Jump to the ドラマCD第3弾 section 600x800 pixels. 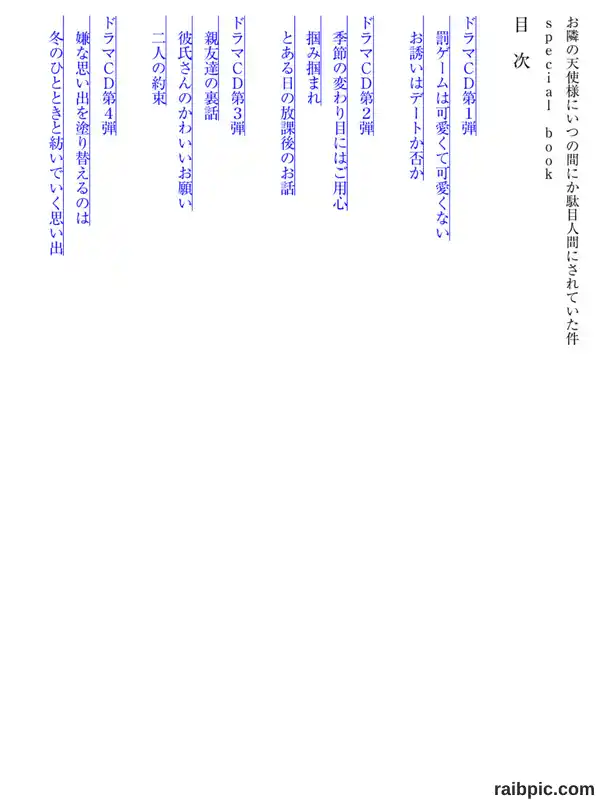[x=237, y=76]
